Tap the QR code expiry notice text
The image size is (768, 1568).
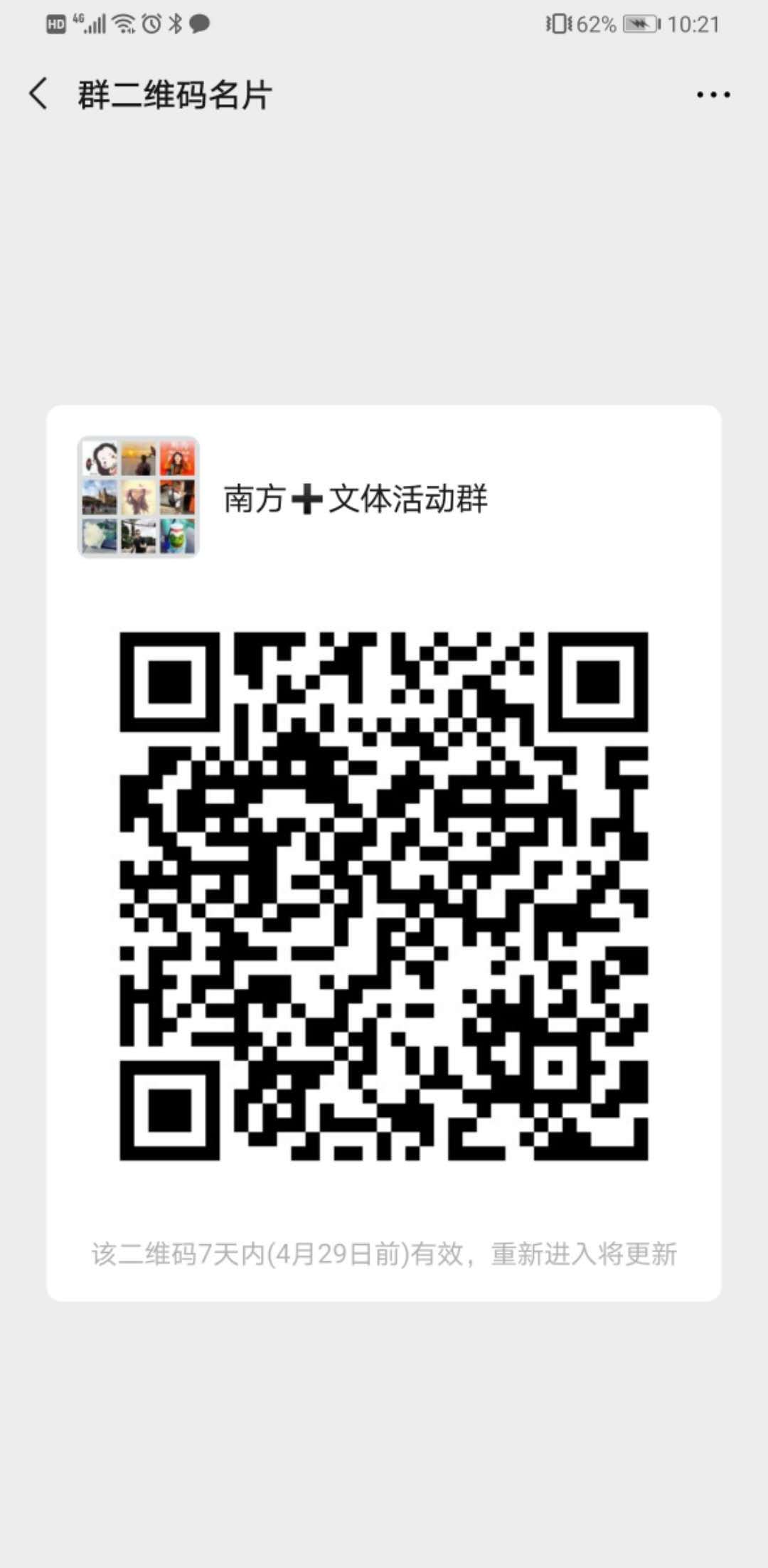point(385,1251)
